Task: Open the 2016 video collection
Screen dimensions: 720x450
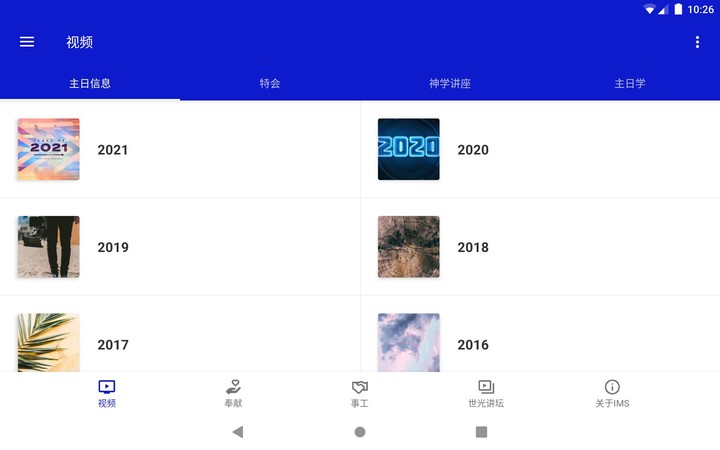Action: pyautogui.click(x=540, y=343)
